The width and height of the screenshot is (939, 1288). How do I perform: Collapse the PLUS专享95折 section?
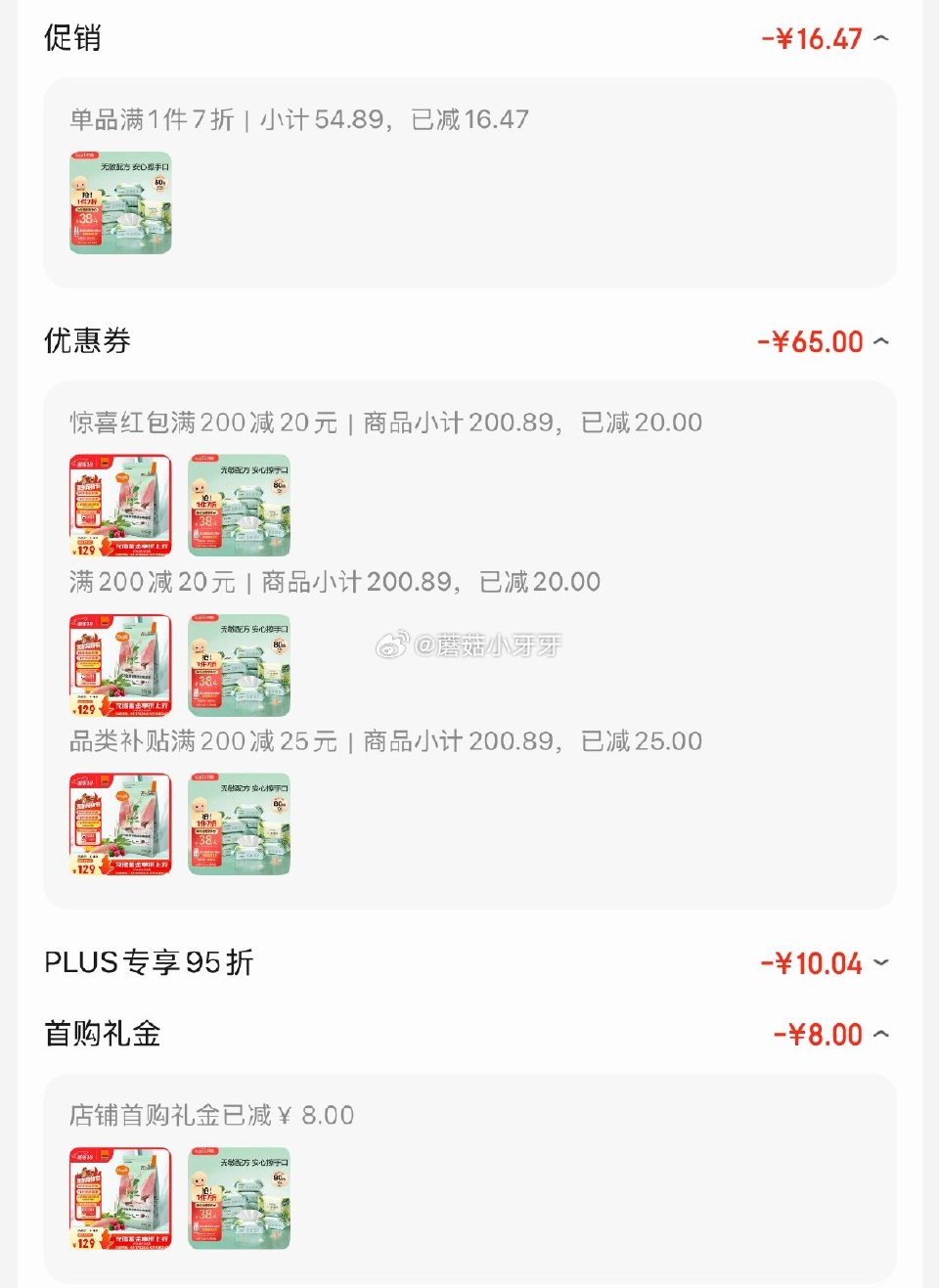pyautogui.click(x=881, y=962)
